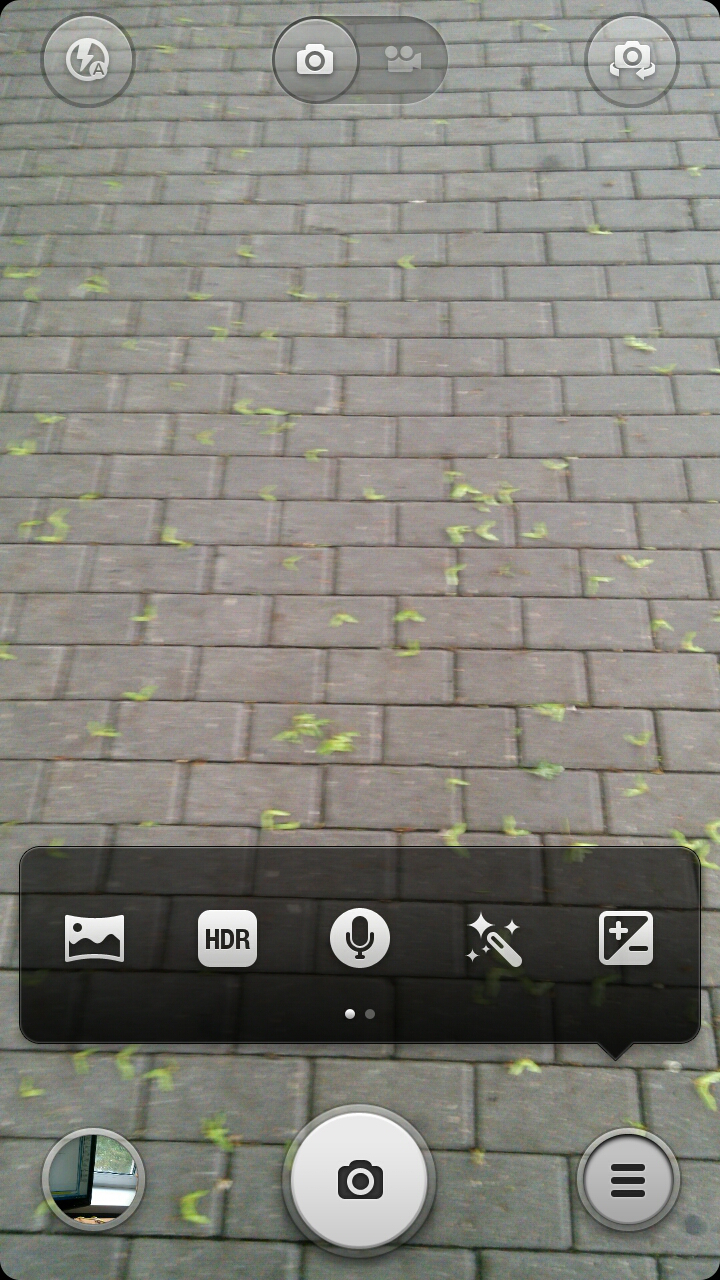Image resolution: width=720 pixels, height=1280 pixels.
Task: Select photo capture mode
Action: click(x=315, y=60)
